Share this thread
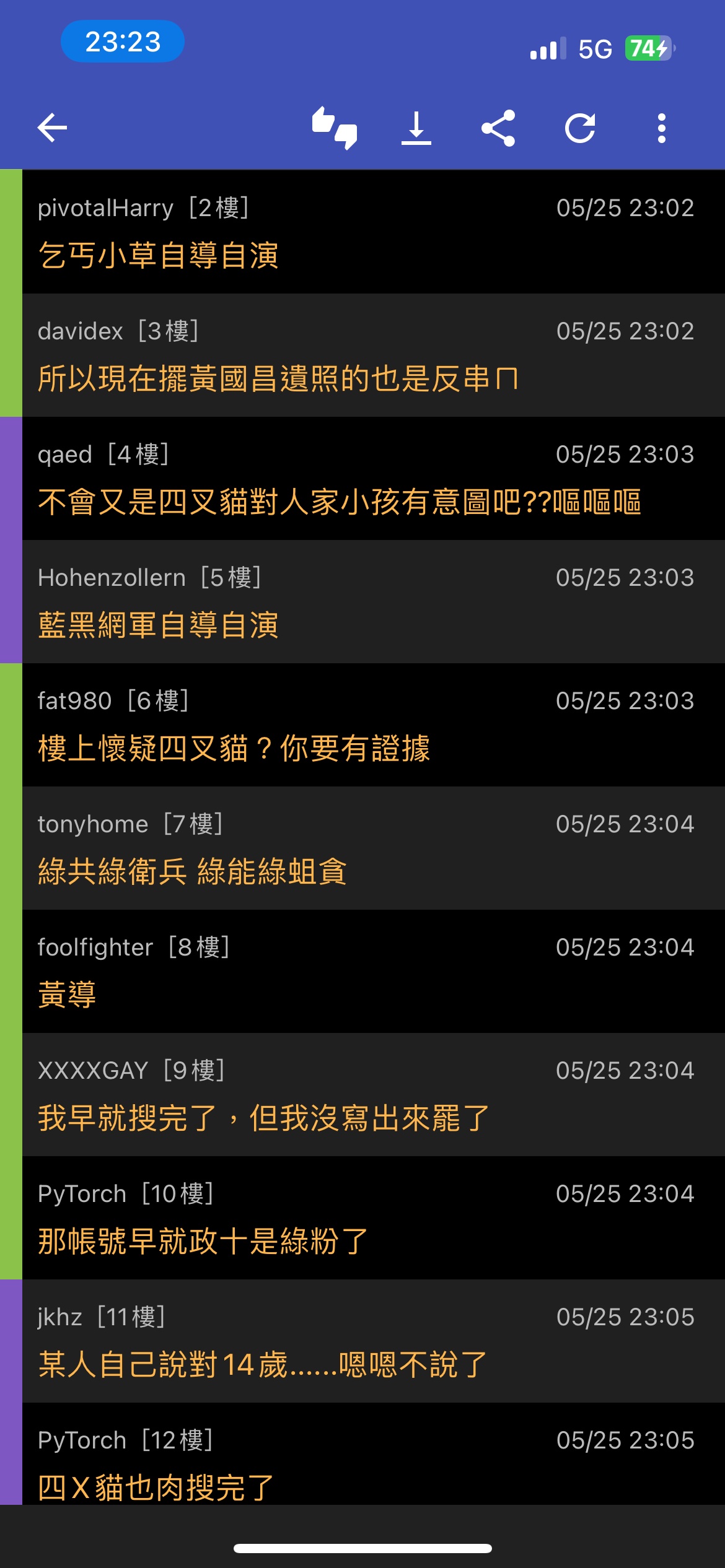The width and height of the screenshot is (725, 1568). point(498,128)
